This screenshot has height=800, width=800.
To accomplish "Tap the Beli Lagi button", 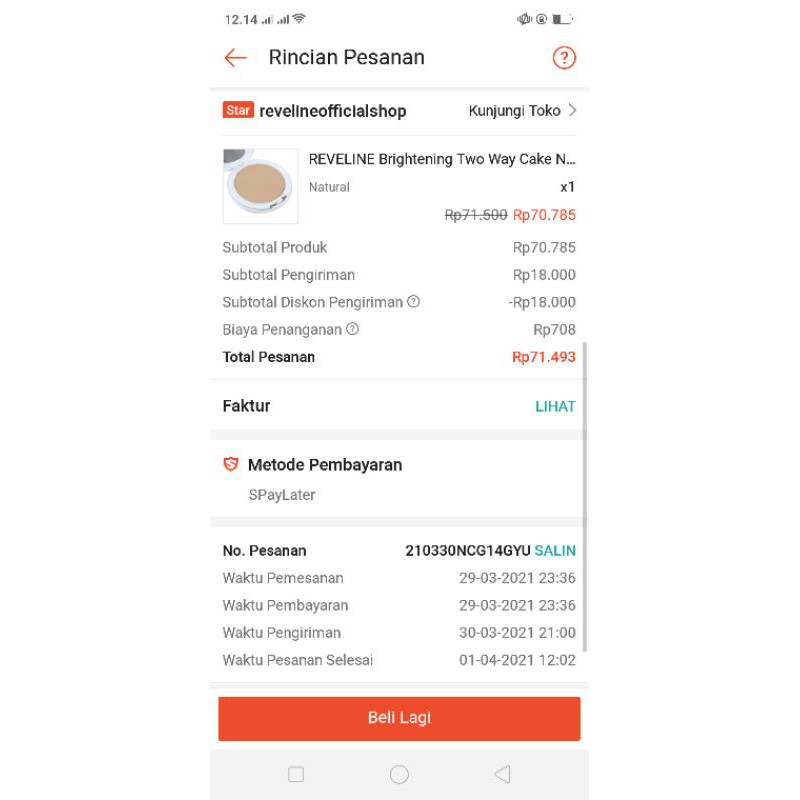I will (399, 718).
